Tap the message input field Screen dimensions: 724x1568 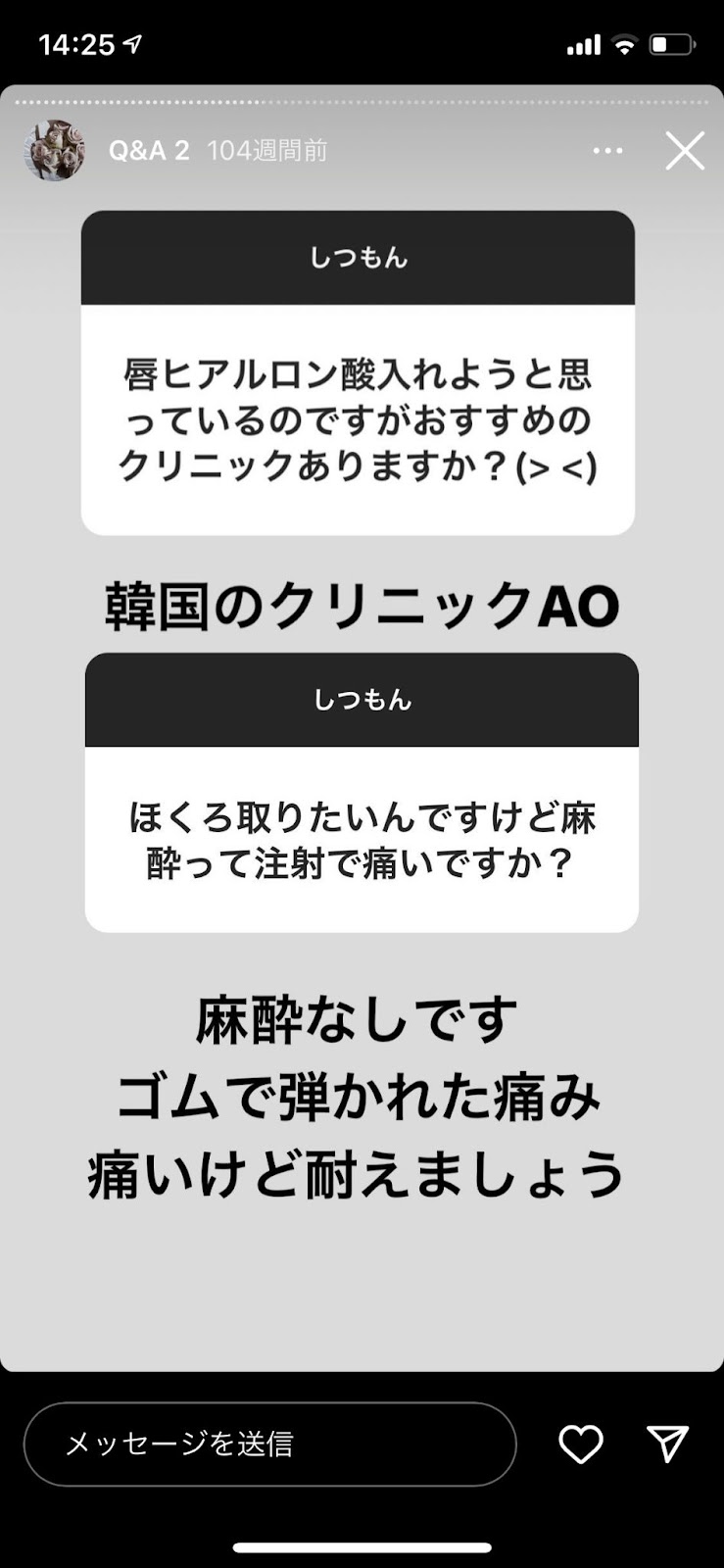tap(269, 1444)
